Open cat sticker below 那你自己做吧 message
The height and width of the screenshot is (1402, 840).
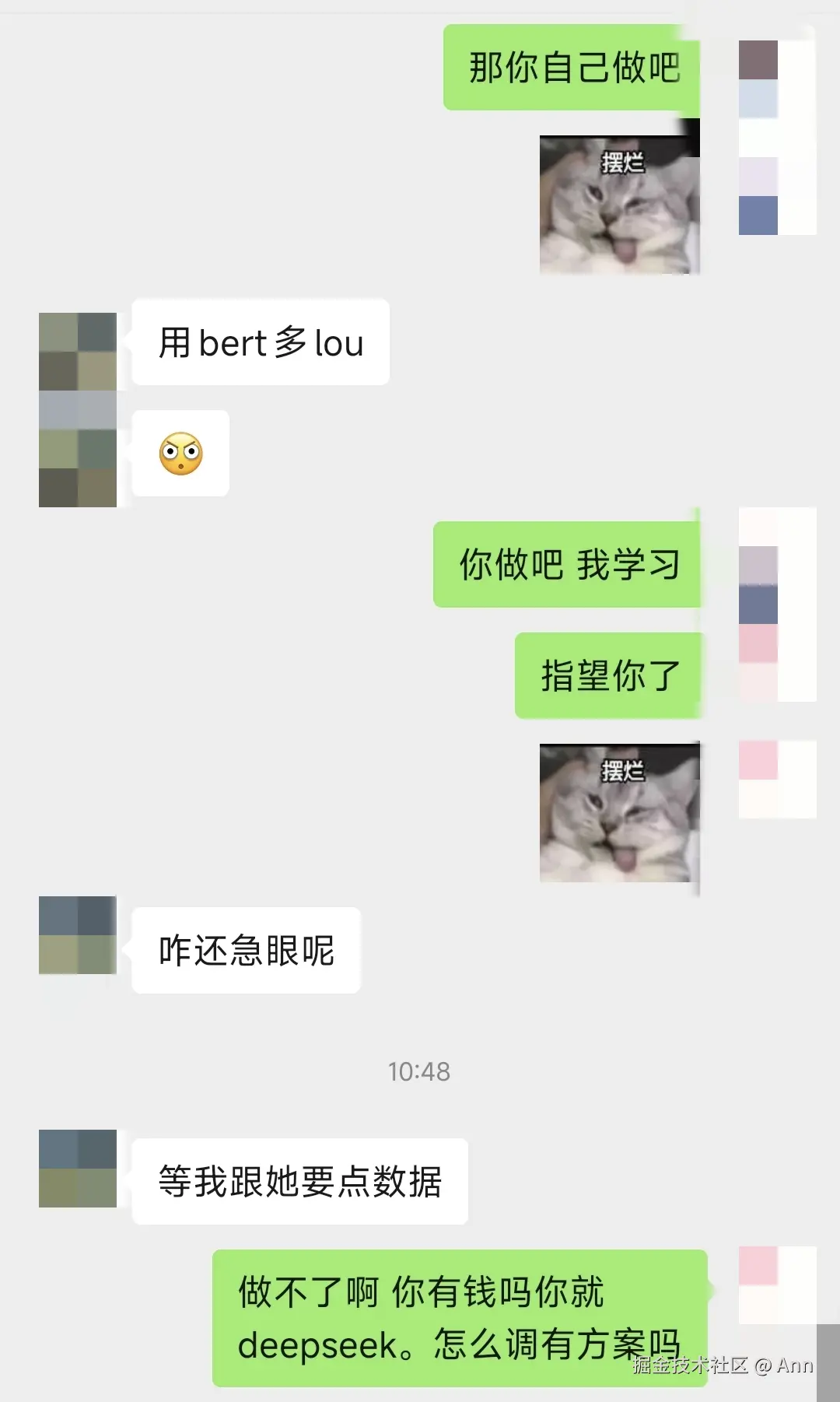coord(620,205)
